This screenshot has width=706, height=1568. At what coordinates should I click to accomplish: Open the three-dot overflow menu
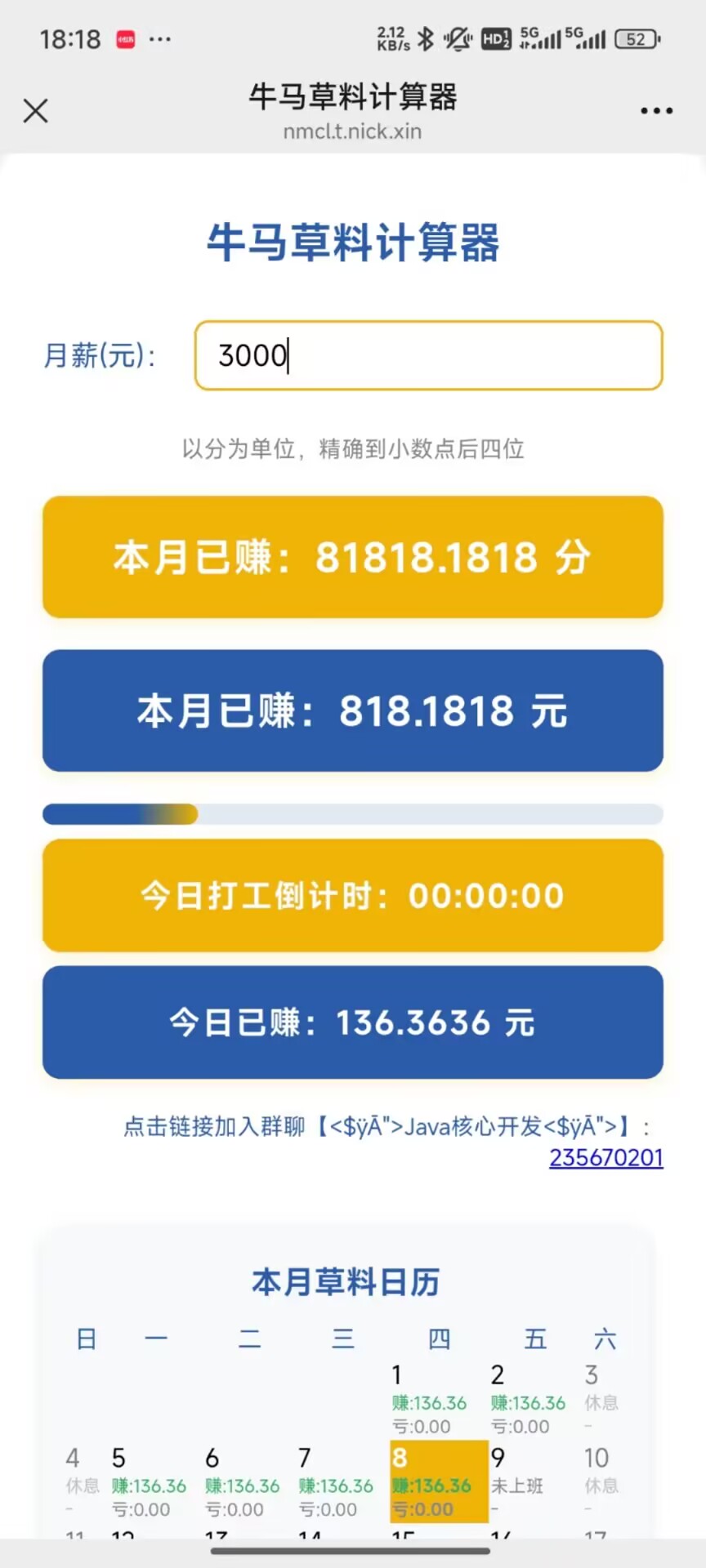656,111
